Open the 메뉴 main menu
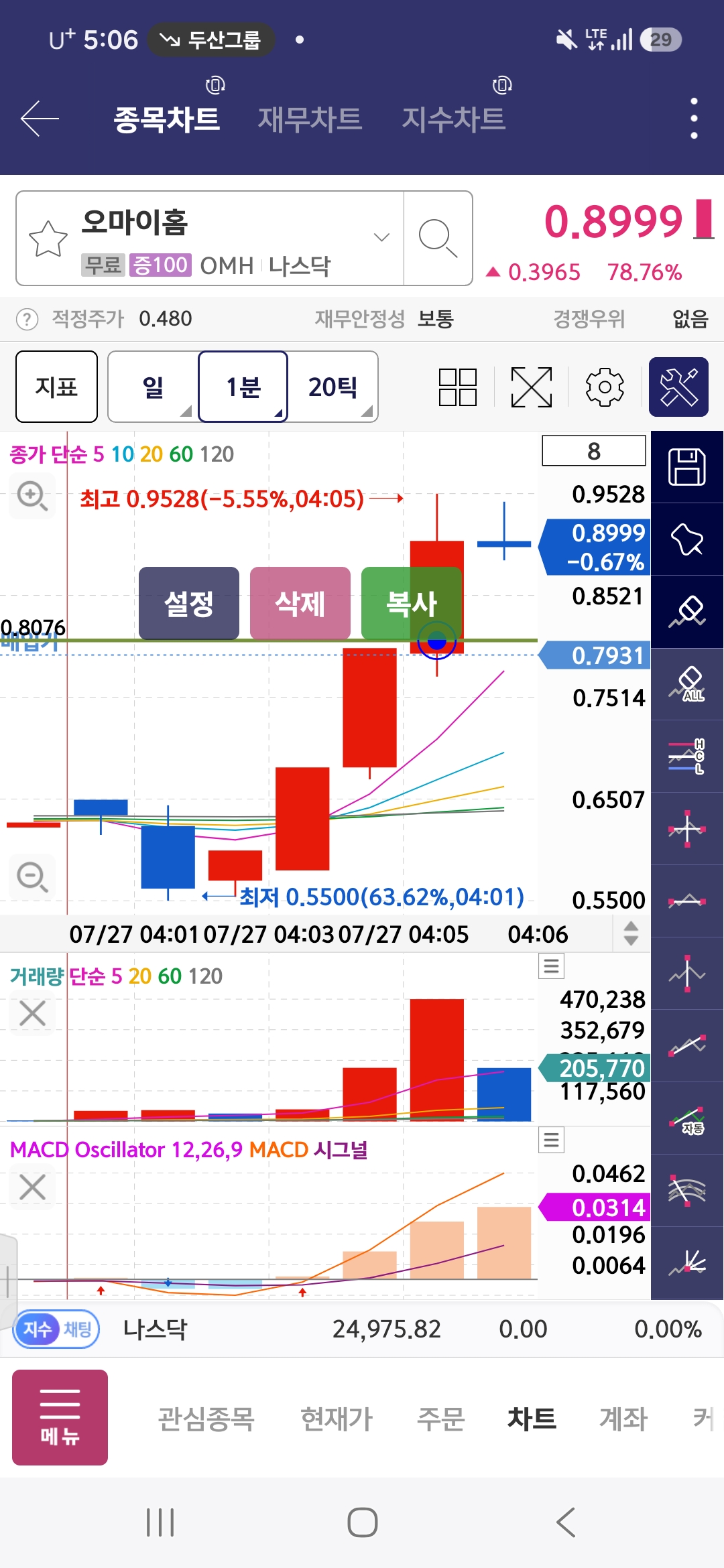724x1568 pixels. point(60,1417)
